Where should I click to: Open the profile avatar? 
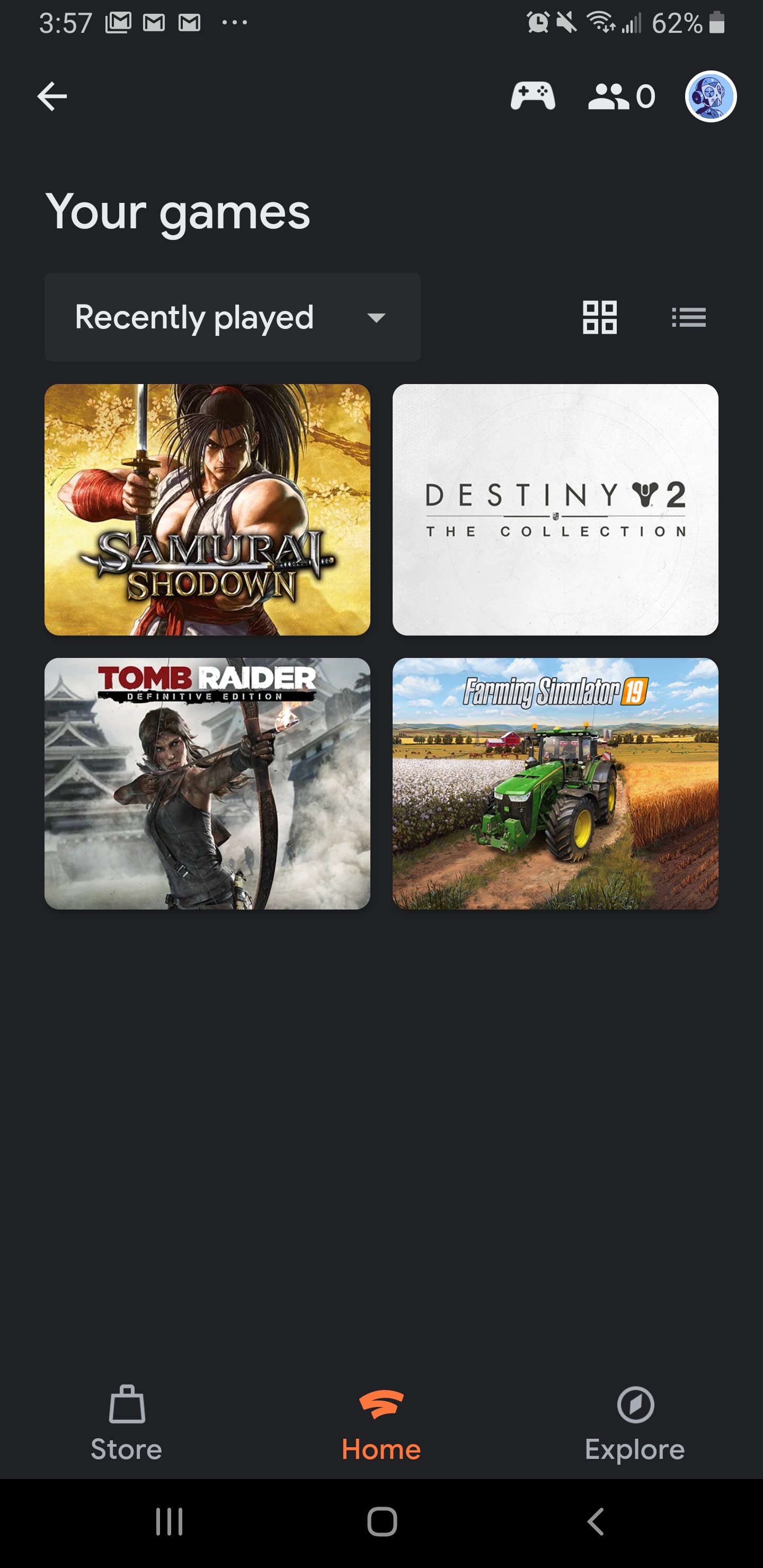pos(711,96)
